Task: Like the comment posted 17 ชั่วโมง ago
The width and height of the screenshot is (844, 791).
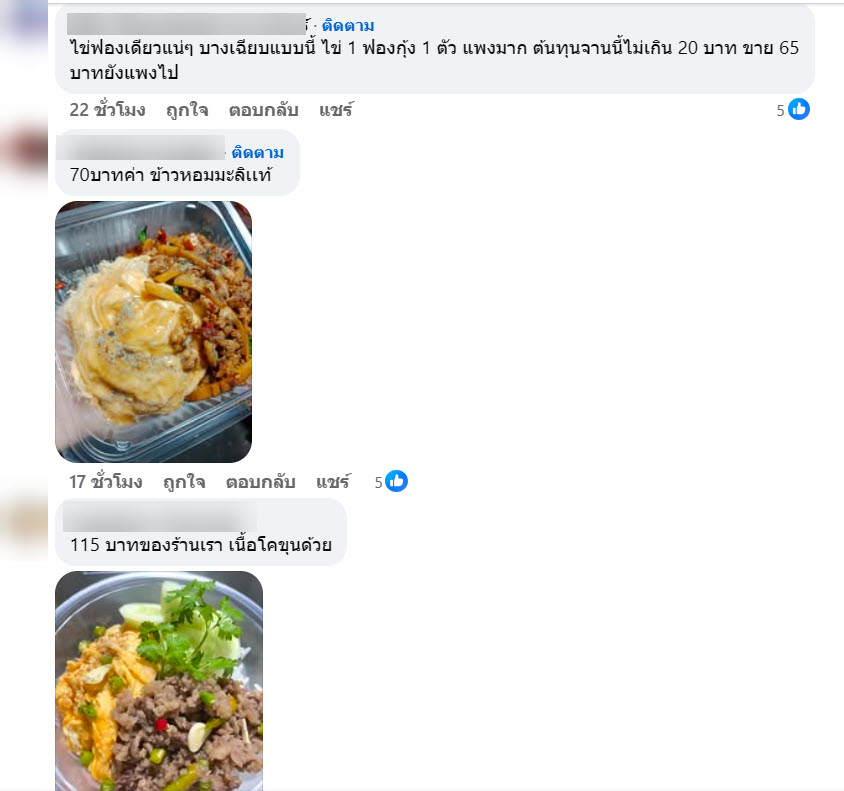Action: (x=184, y=482)
